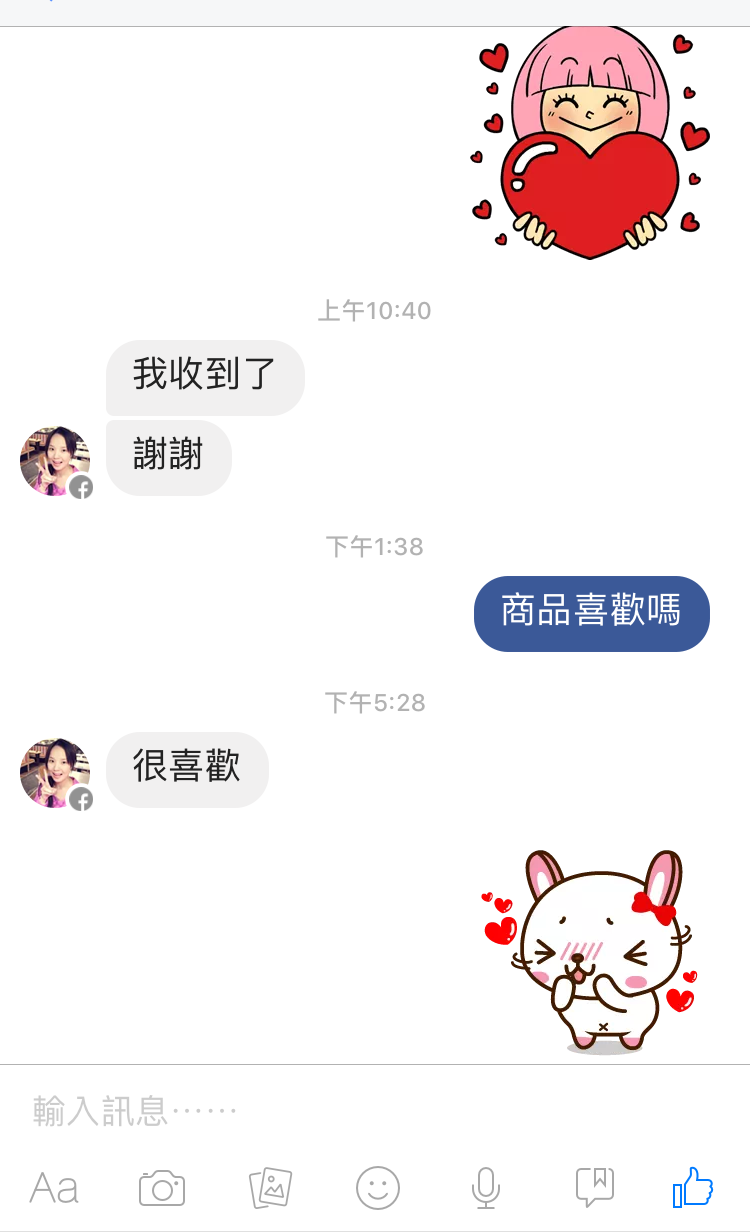Screen dimensions: 750x1232
Task: Send a thumbs-up like
Action: coord(693,1188)
